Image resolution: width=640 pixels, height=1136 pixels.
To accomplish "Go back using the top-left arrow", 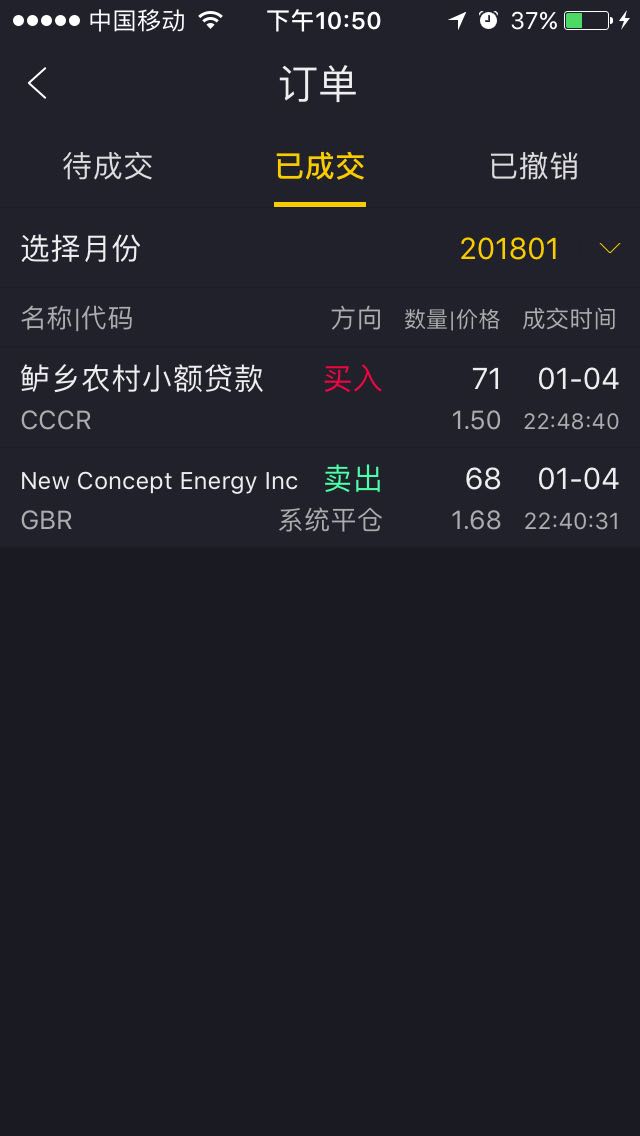I will click(38, 84).
